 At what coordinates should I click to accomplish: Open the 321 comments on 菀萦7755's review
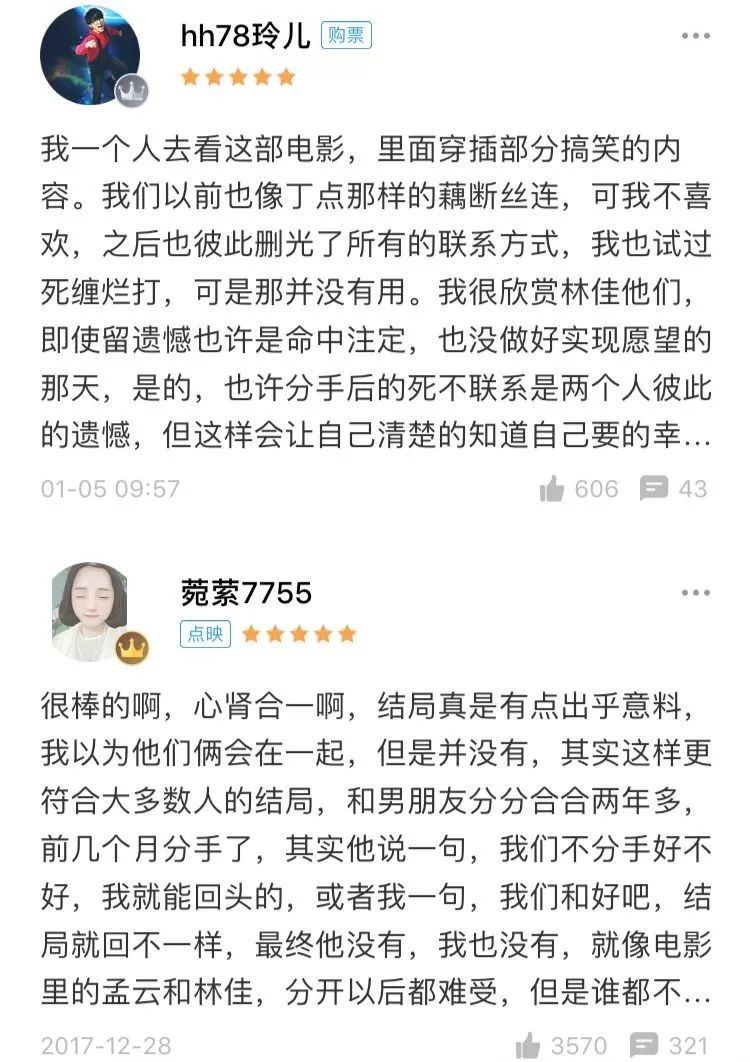pyautogui.click(x=644, y=1045)
